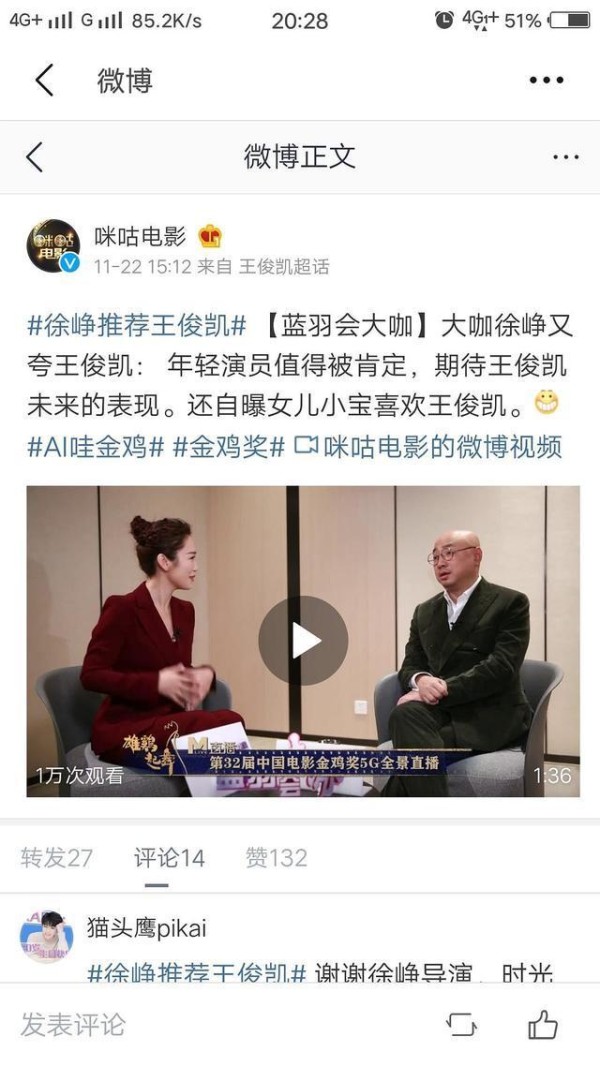Image resolution: width=600 pixels, height=1066 pixels.
Task: Play the interview video
Action: point(303,640)
